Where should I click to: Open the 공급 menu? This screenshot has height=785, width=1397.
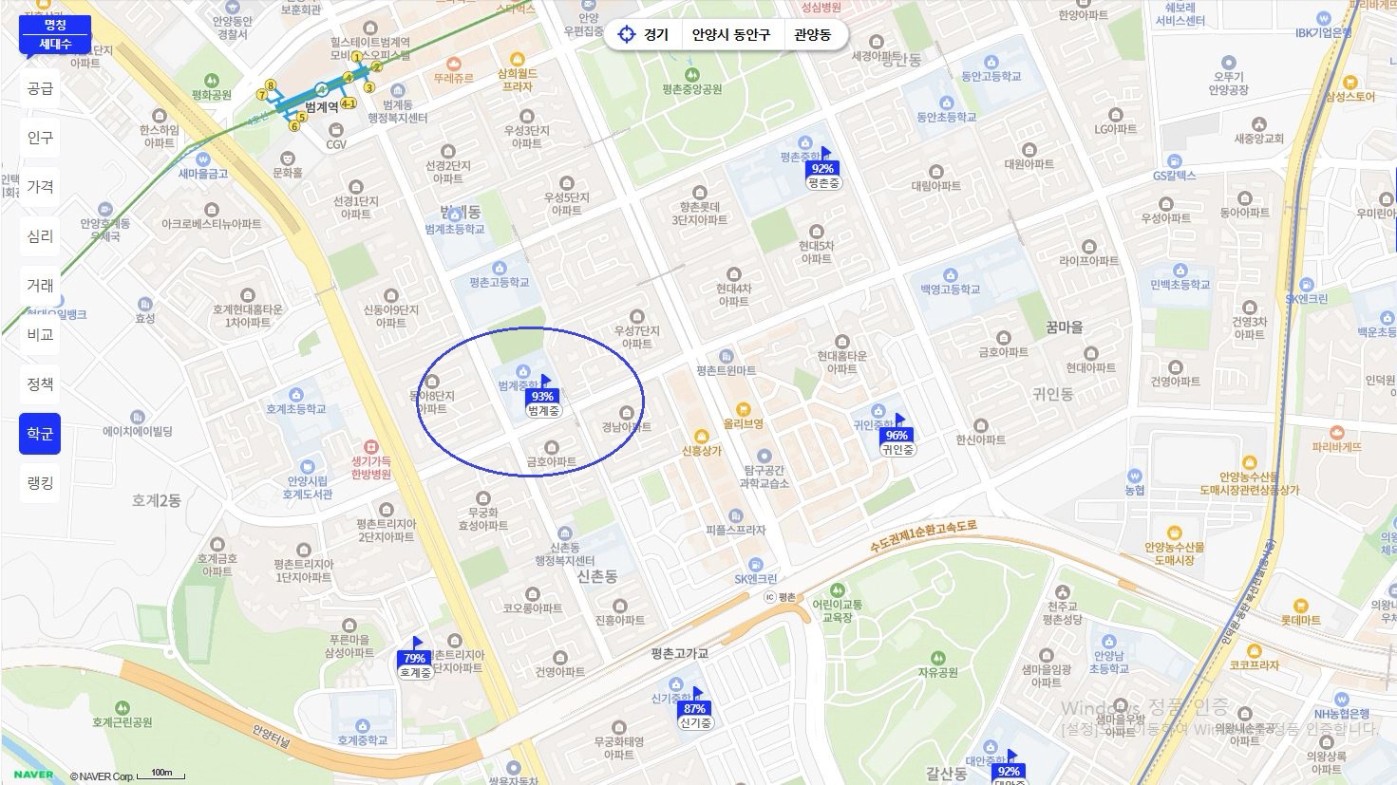(x=40, y=89)
